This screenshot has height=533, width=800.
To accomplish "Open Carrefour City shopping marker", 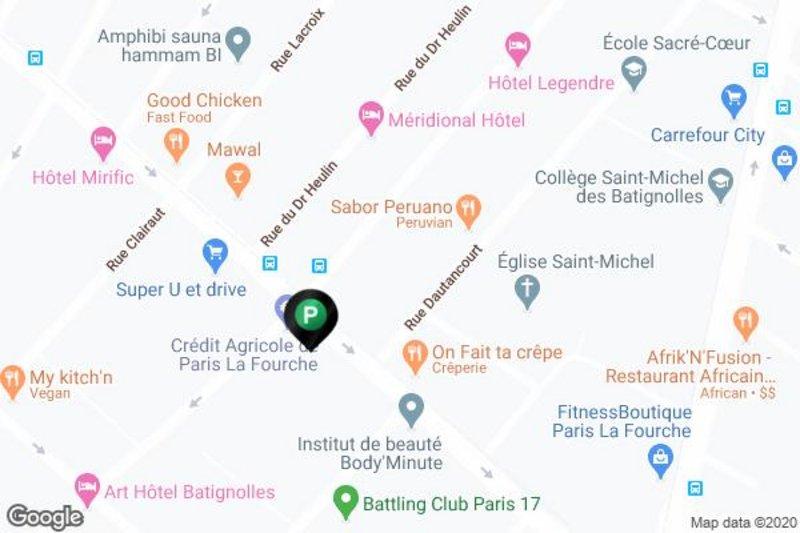I will pyautogui.click(x=735, y=99).
